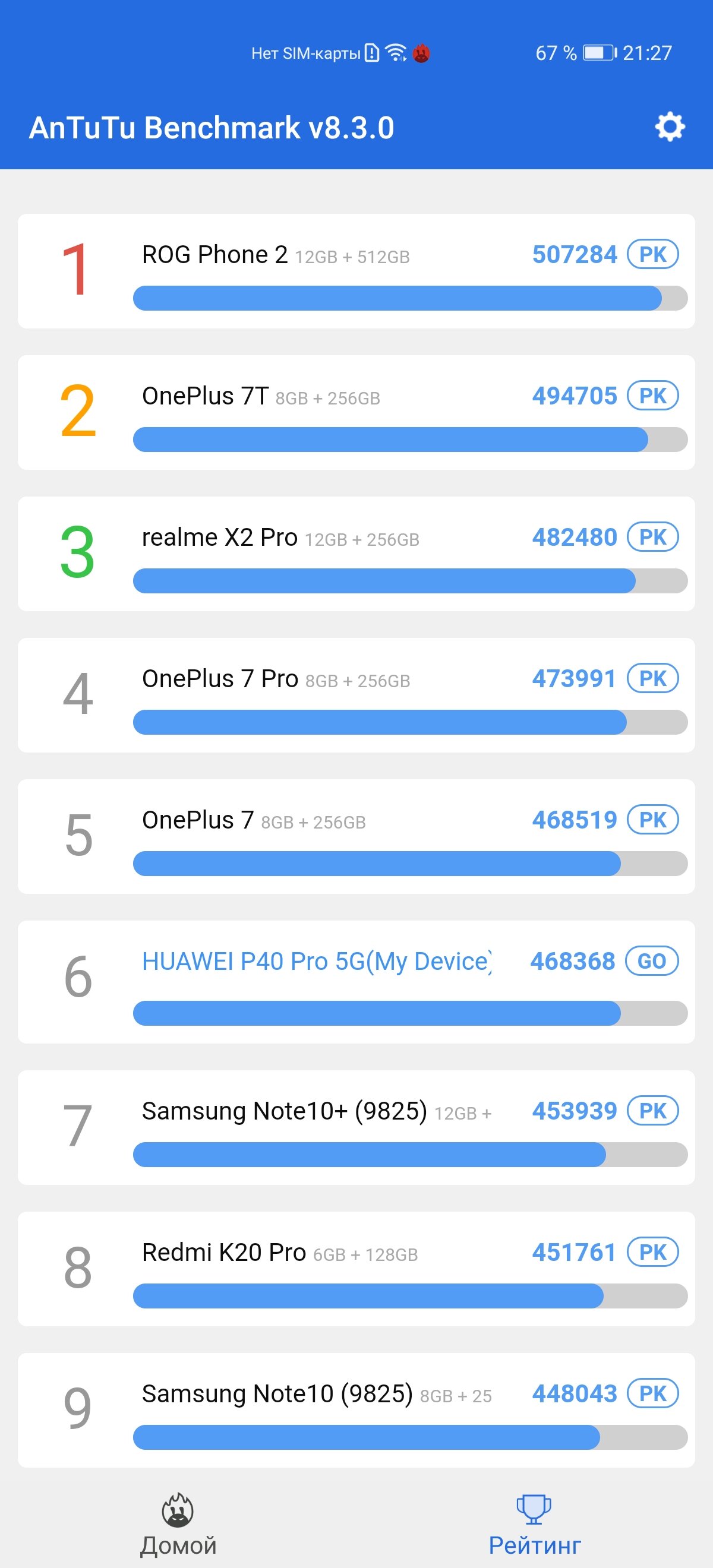
Task: Tap PK for Samsung Note10 (9825)
Action: [653, 1393]
